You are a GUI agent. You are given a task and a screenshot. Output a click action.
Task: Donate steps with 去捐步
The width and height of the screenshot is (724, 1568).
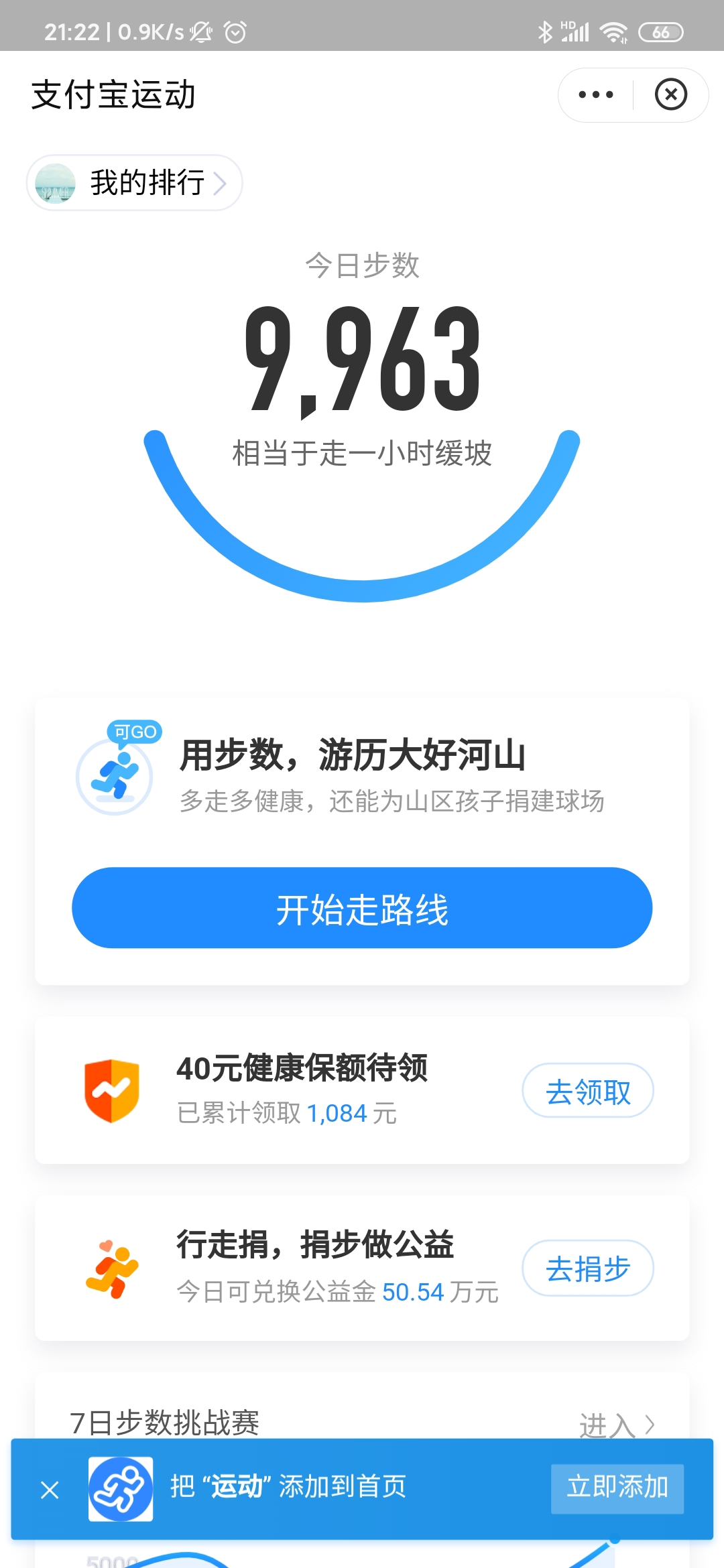tap(588, 1268)
